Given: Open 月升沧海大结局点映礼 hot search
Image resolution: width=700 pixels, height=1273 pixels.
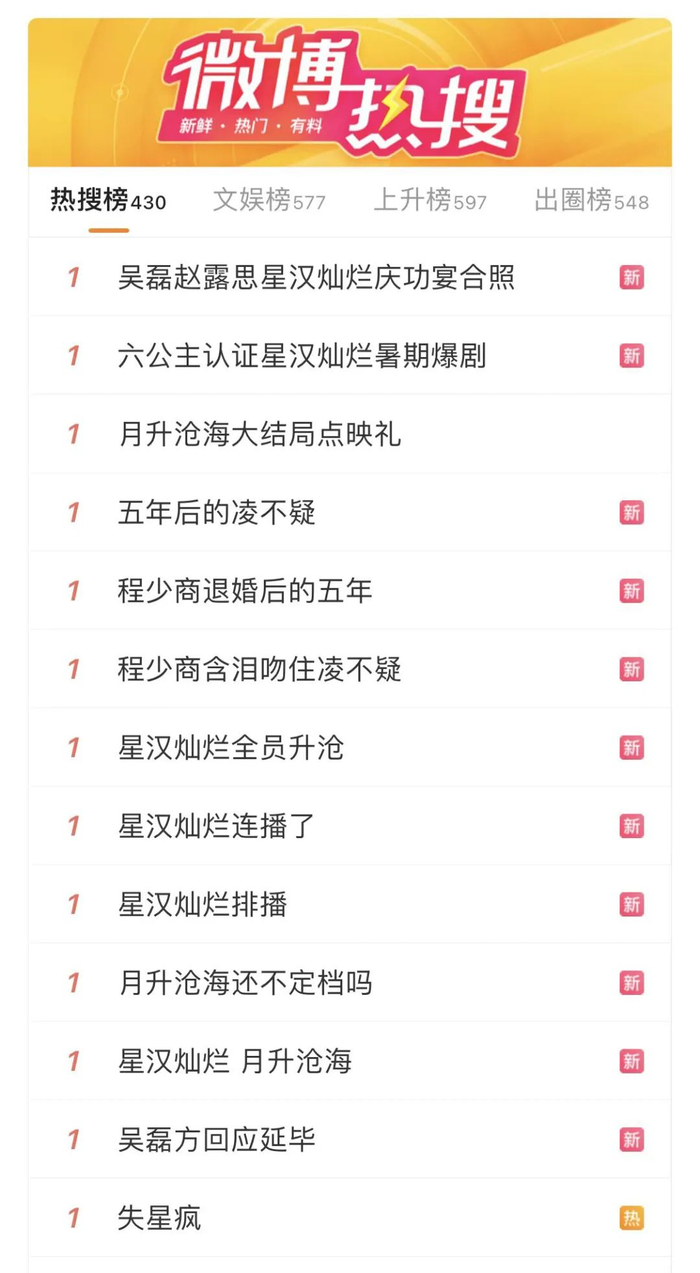Looking at the screenshot, I should click(260, 434).
